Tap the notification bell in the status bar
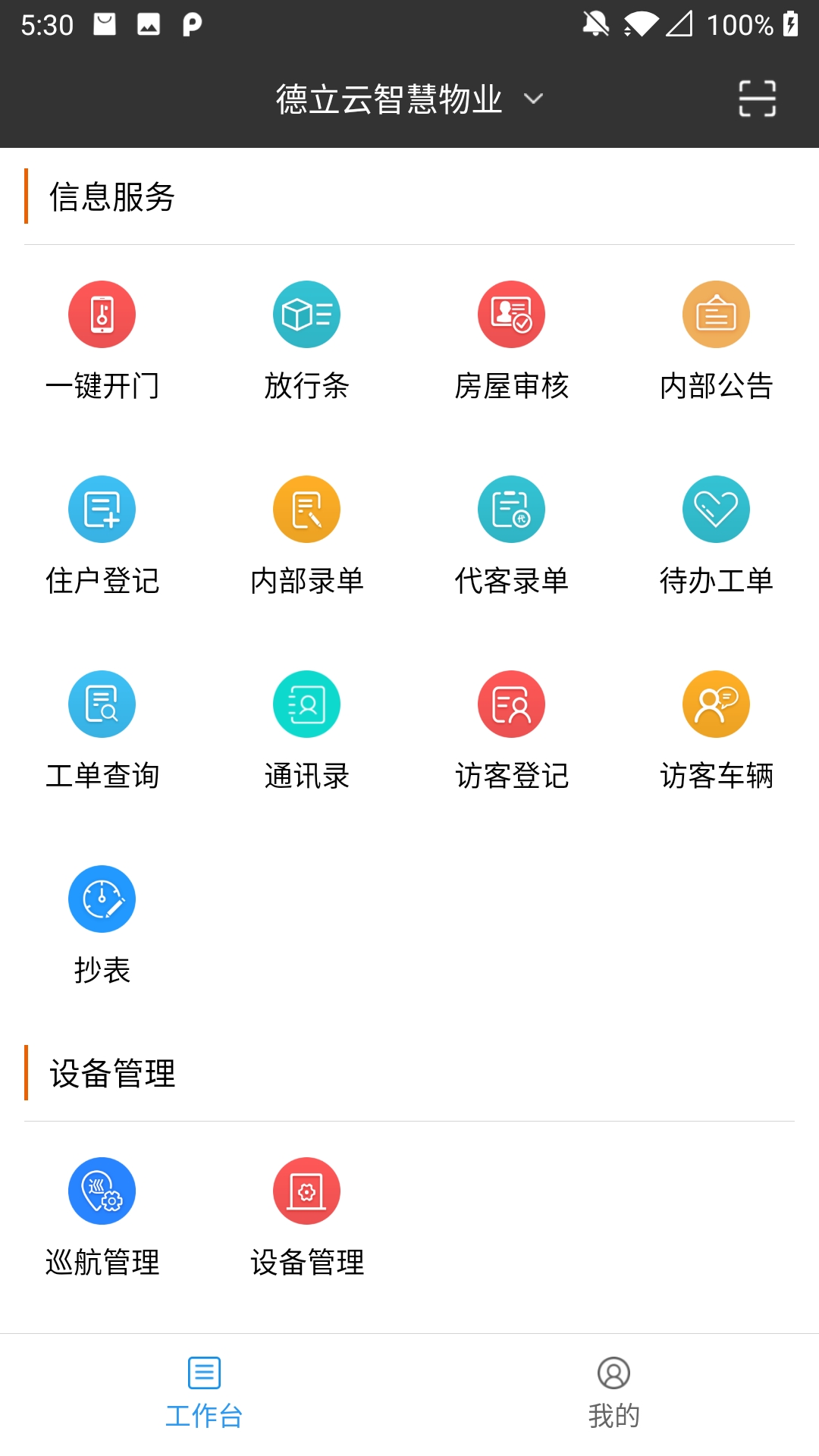 (x=596, y=24)
